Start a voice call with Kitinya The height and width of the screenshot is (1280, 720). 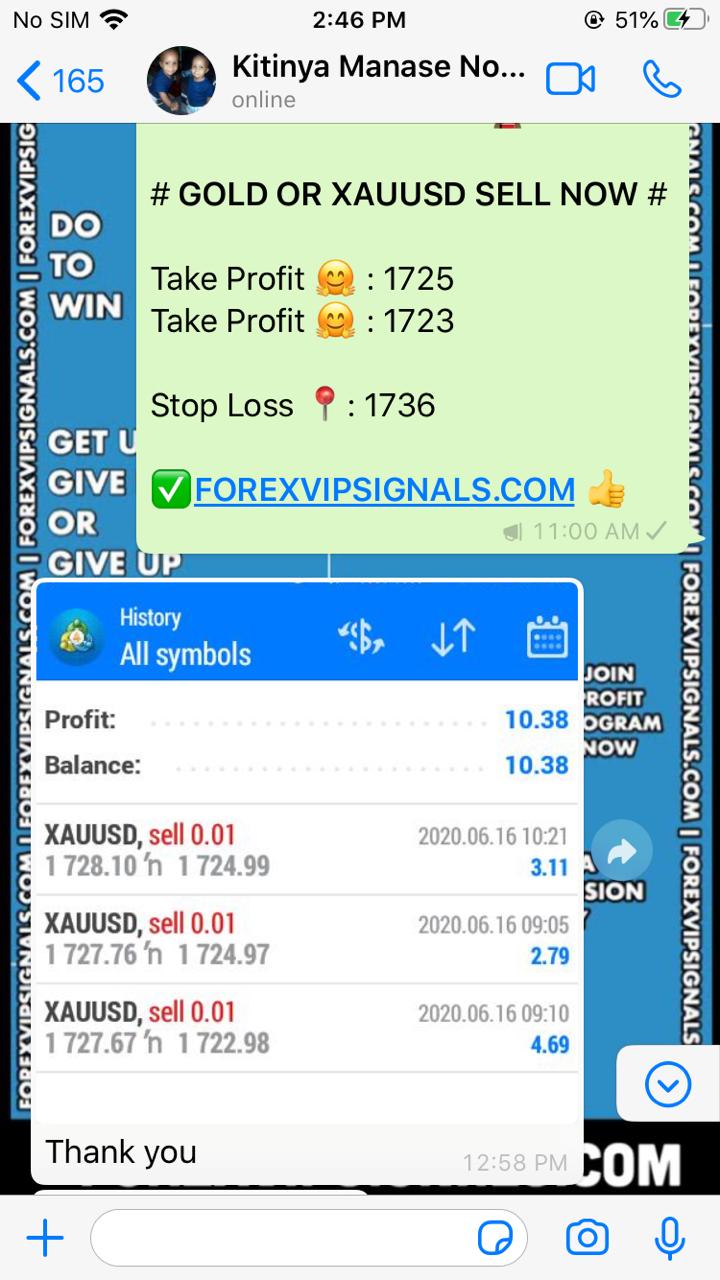coord(661,80)
